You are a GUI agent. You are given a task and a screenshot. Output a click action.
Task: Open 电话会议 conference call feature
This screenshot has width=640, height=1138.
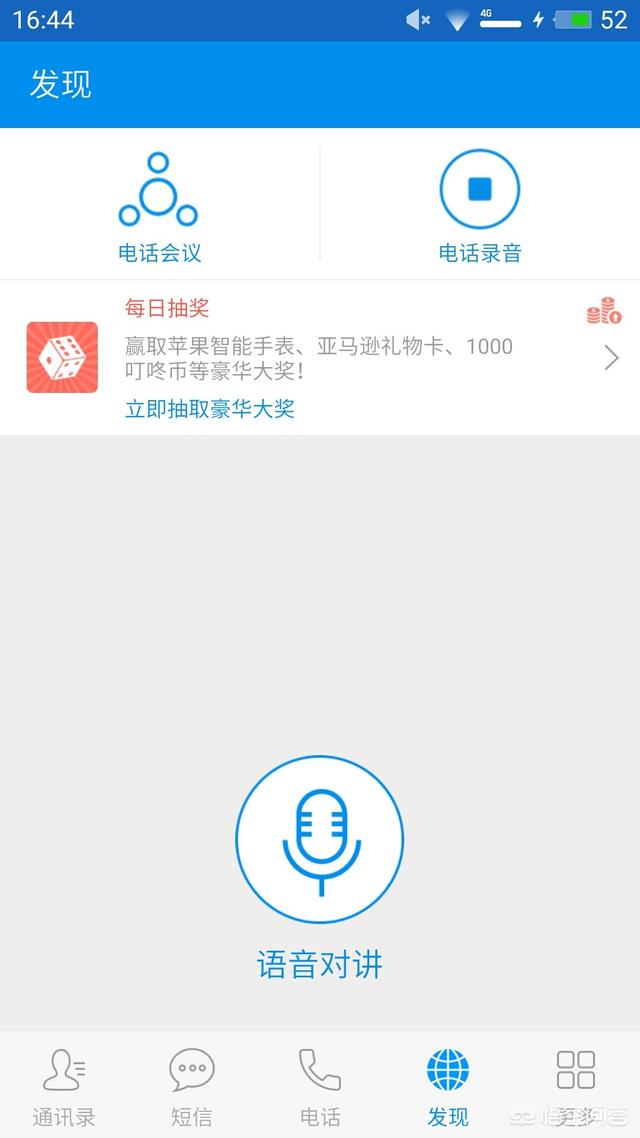click(159, 206)
